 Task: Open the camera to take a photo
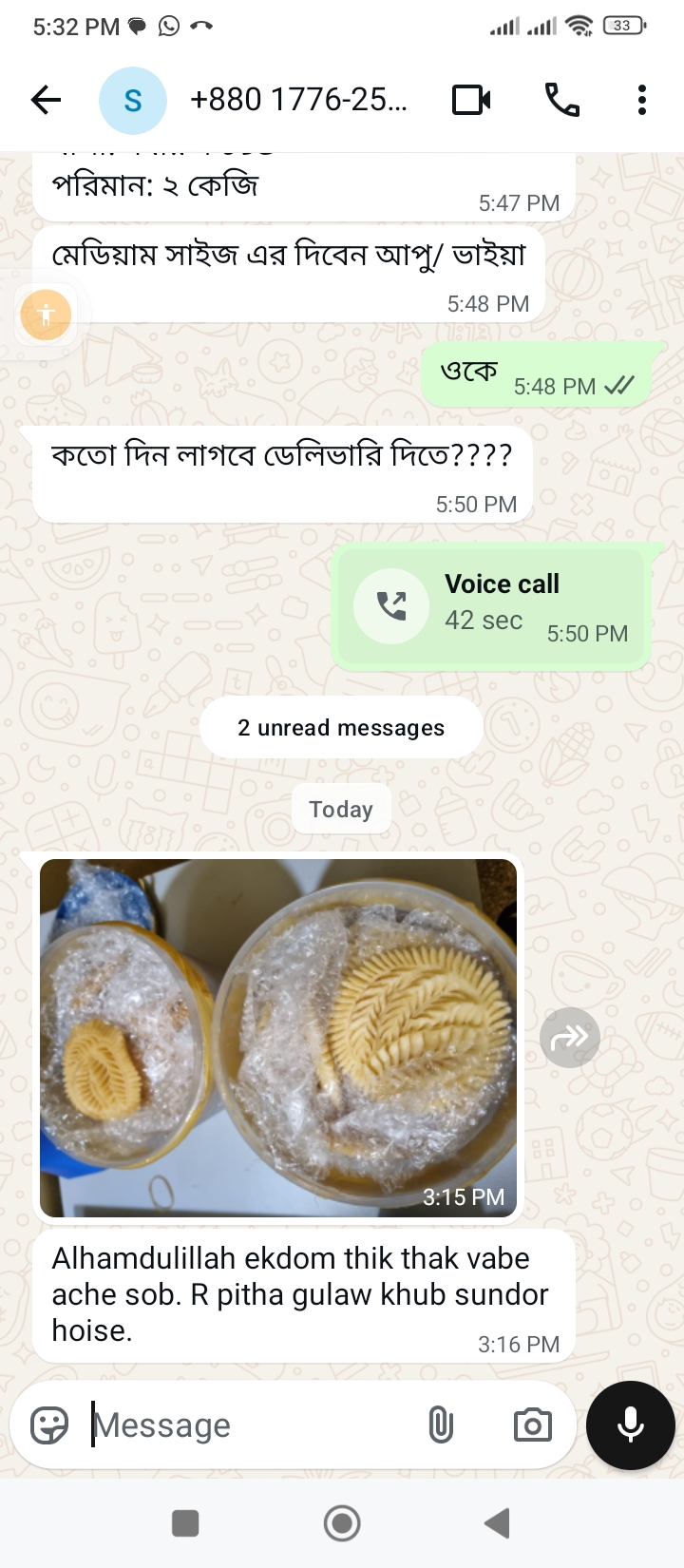pyautogui.click(x=532, y=1424)
